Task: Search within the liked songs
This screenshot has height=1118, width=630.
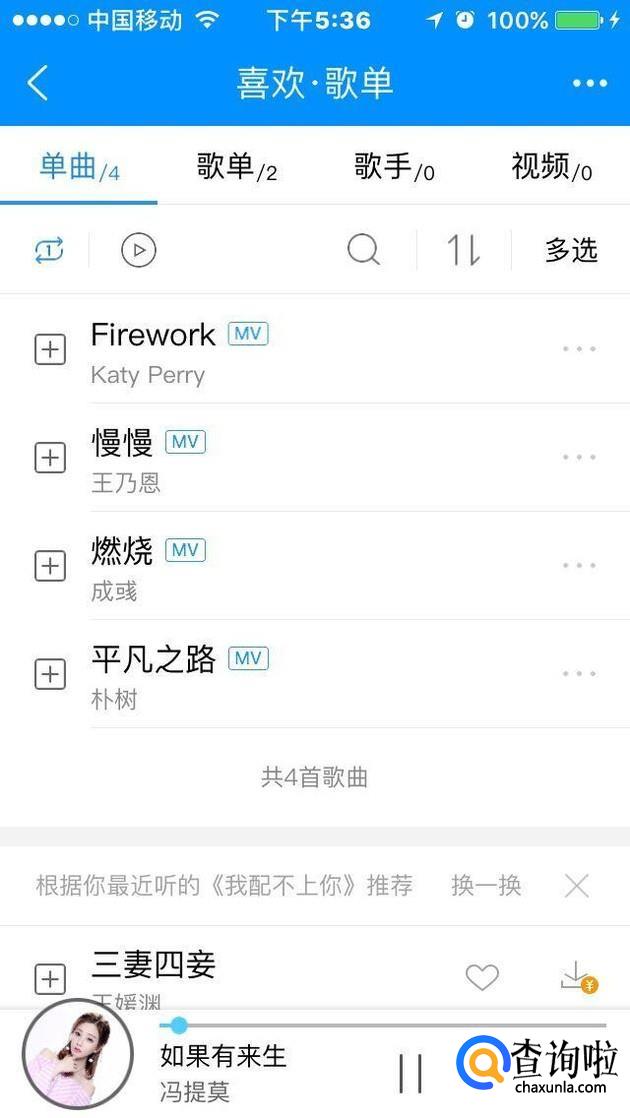Action: (364, 250)
